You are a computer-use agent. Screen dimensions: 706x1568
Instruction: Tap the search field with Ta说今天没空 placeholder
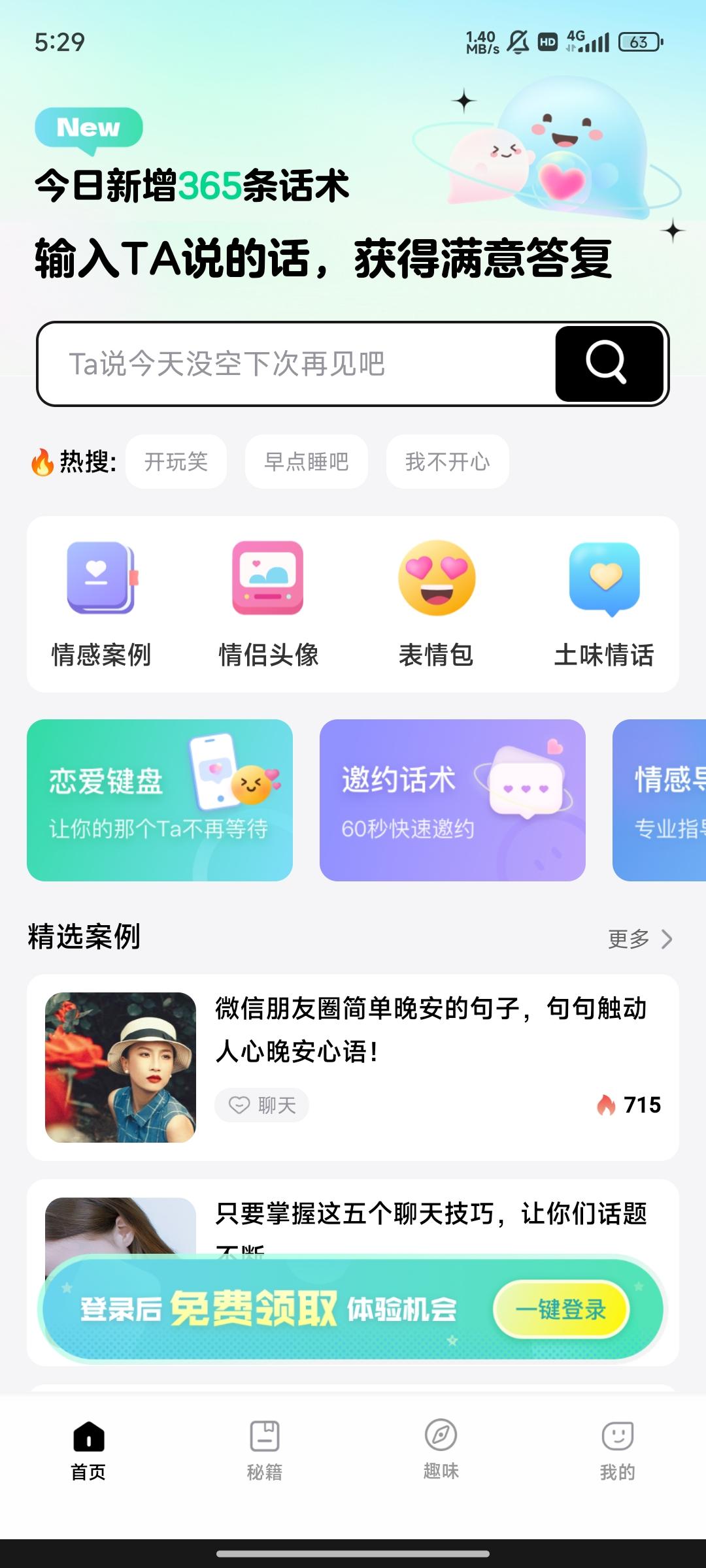click(x=294, y=364)
